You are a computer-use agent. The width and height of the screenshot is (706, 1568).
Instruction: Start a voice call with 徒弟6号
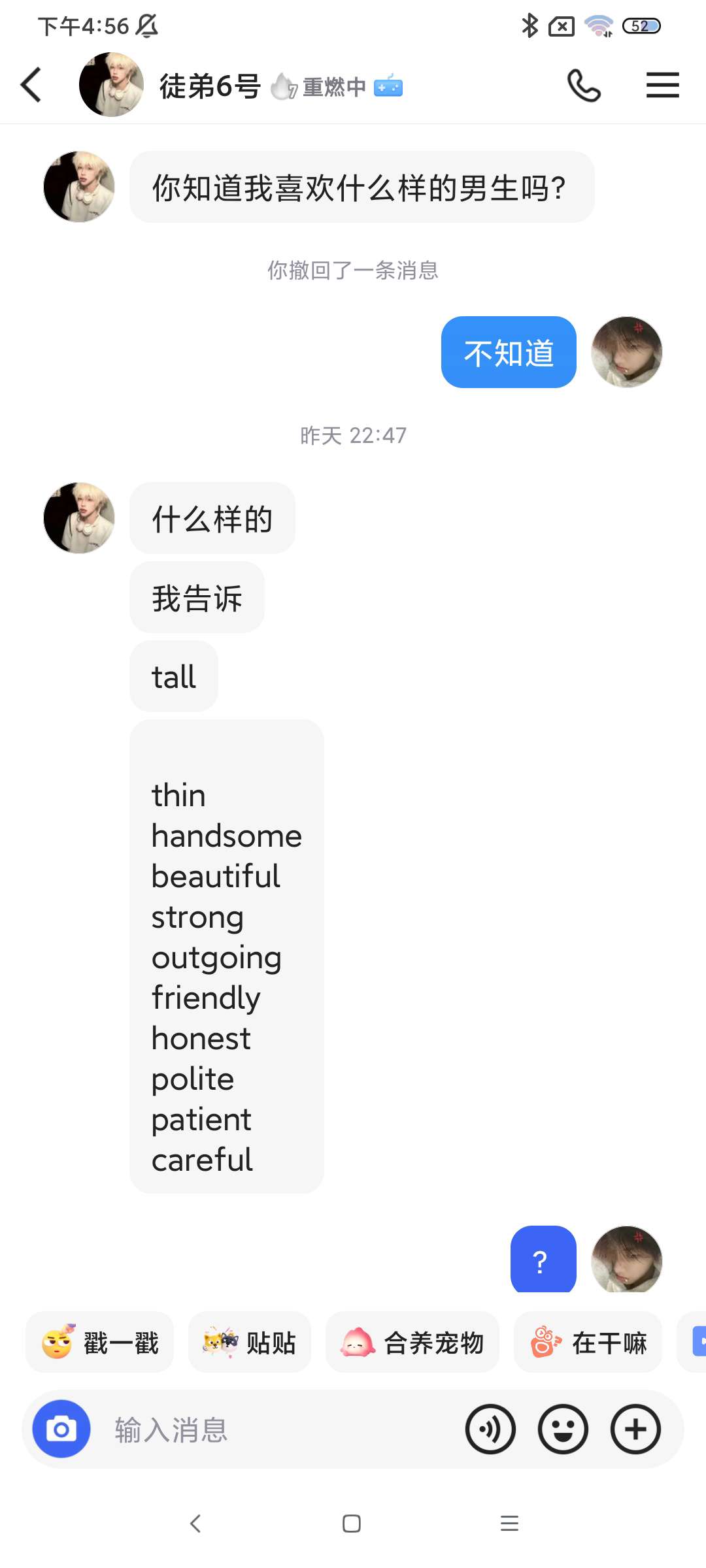coord(584,85)
